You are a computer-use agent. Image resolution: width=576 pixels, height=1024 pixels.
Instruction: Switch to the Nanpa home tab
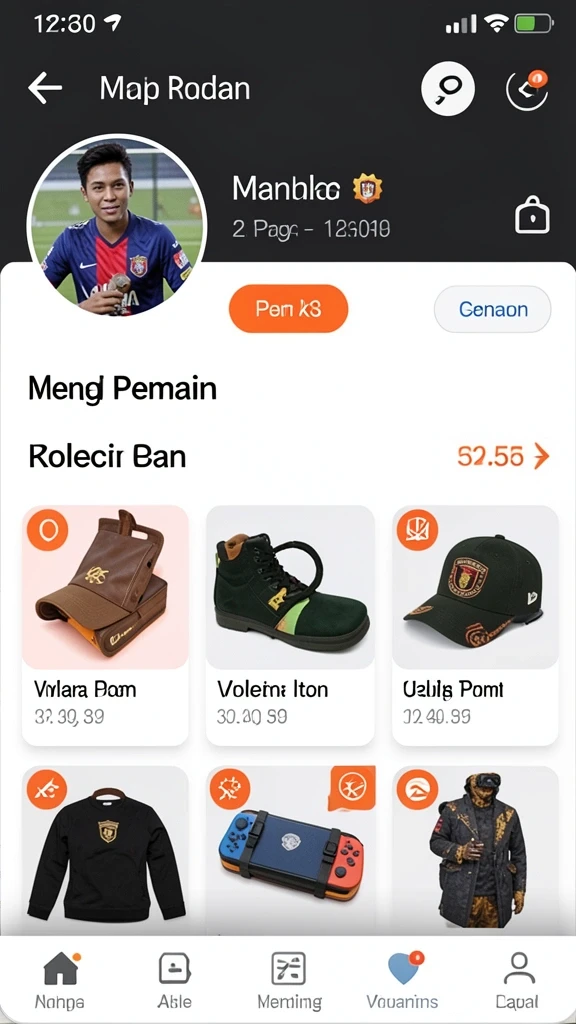[x=60, y=981]
